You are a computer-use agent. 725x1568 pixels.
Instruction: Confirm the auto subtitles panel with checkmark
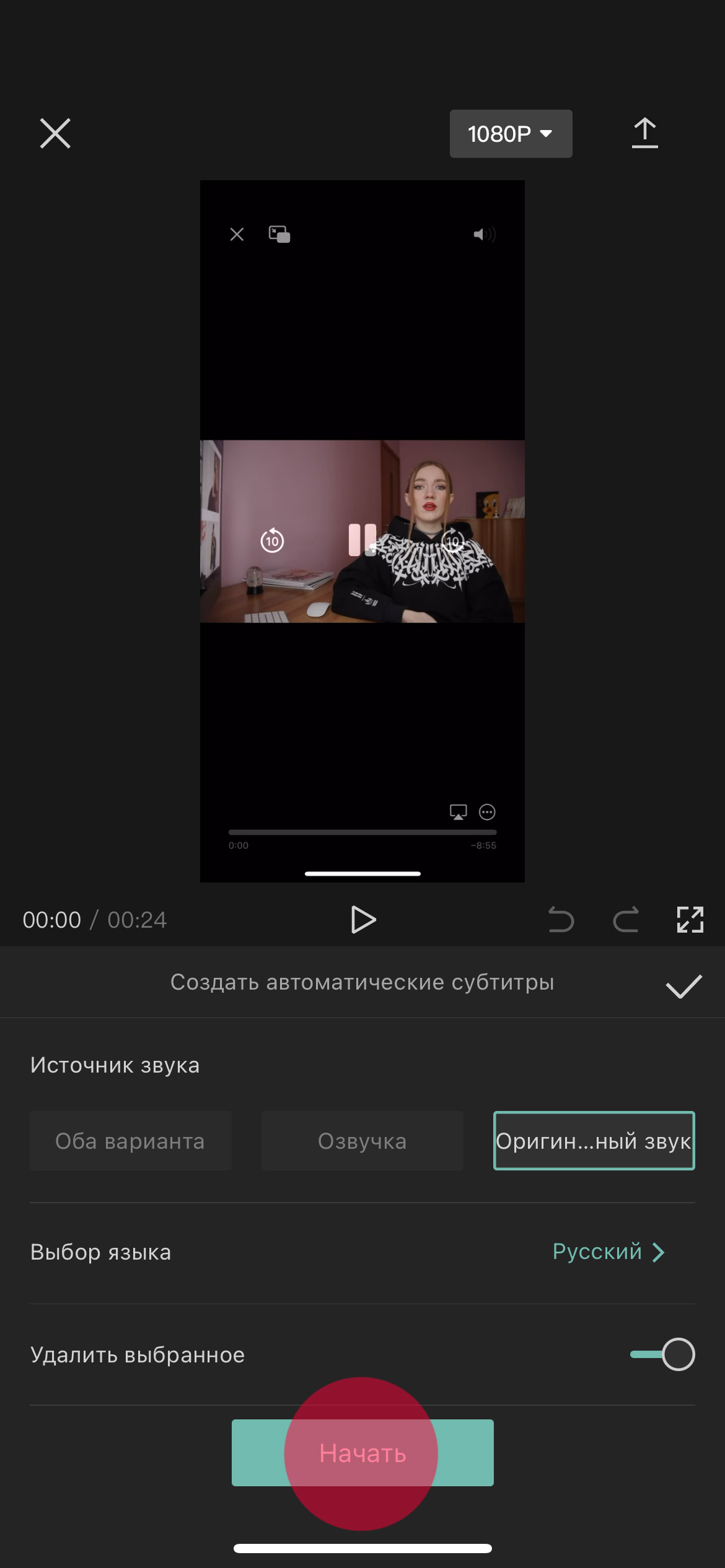tap(683, 986)
